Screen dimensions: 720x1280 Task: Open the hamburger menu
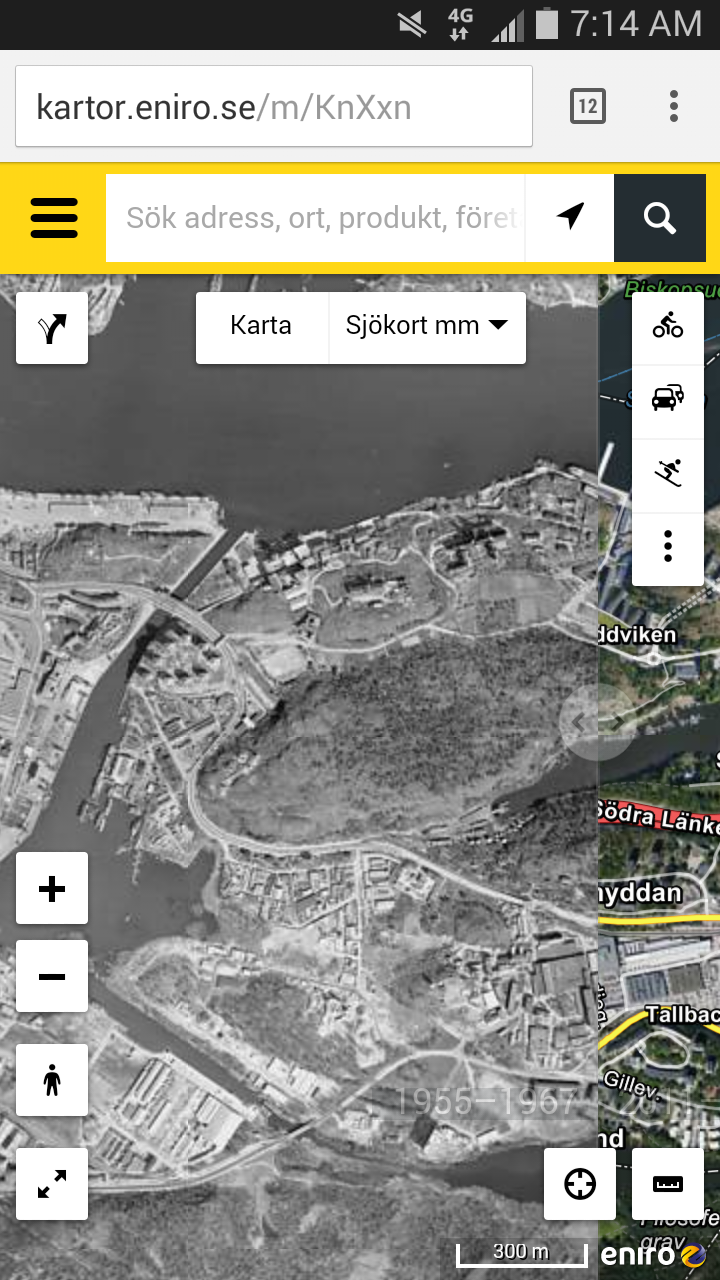[54, 217]
